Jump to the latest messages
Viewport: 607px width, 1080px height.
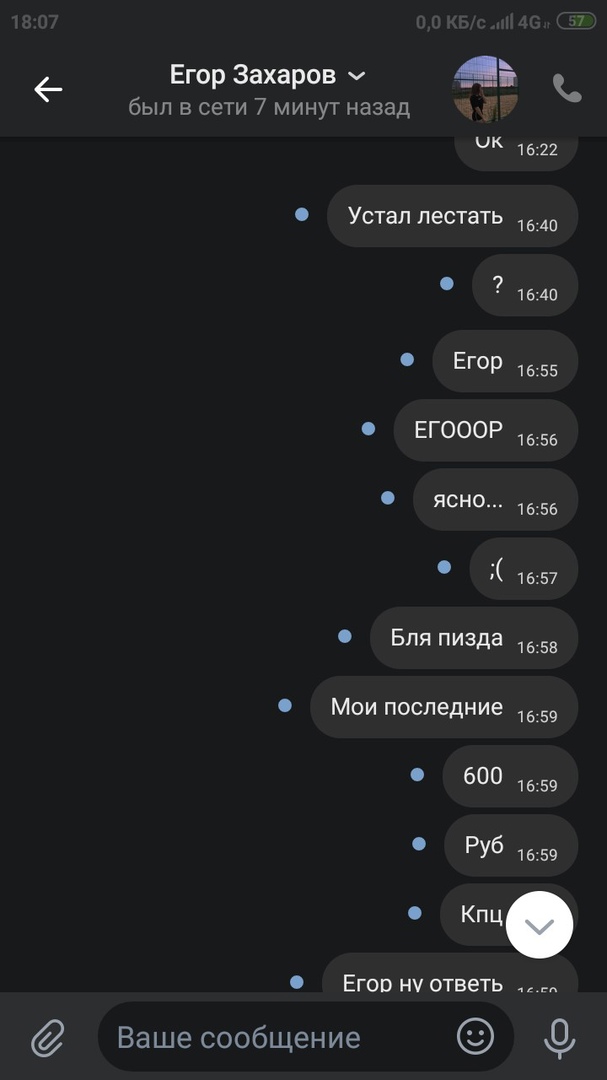click(539, 925)
